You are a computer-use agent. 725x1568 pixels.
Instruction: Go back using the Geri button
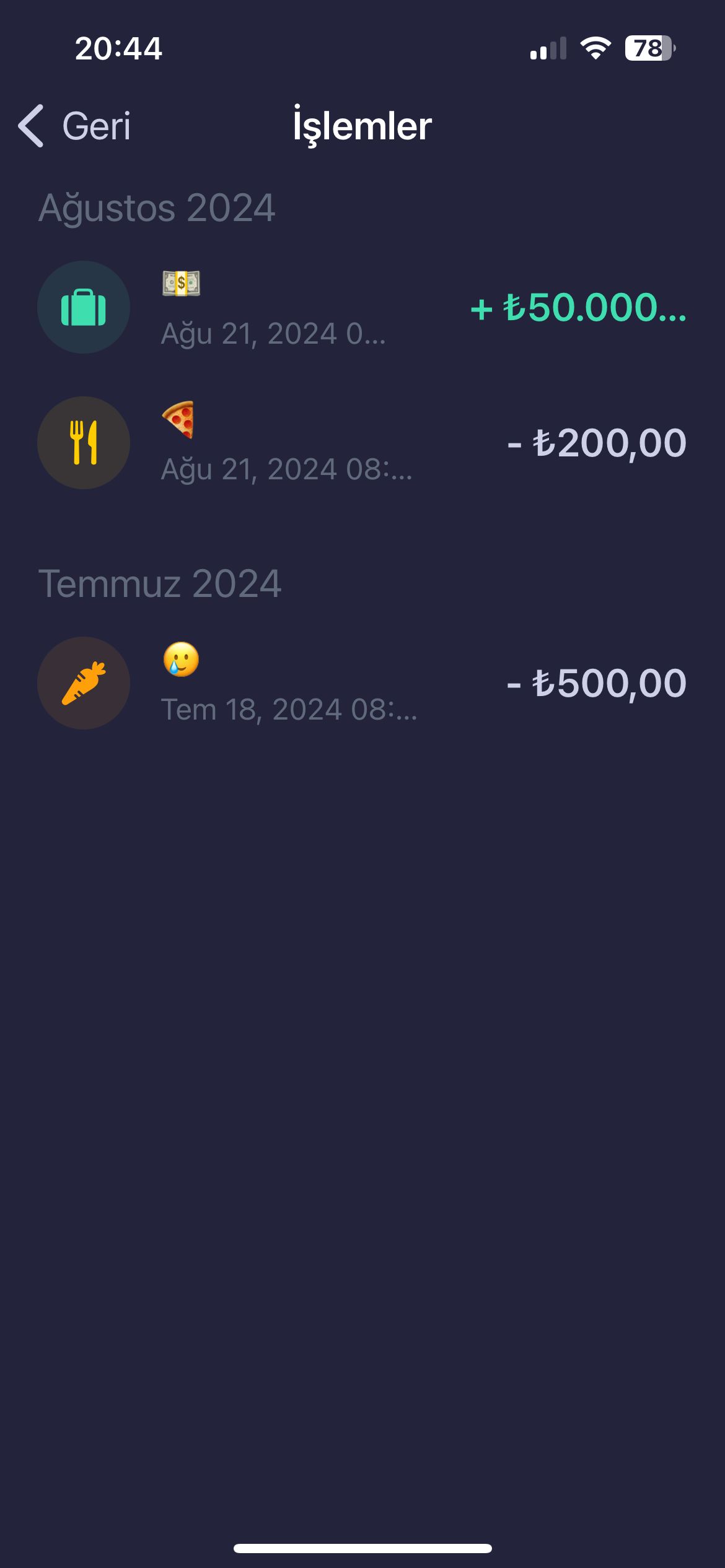point(75,126)
